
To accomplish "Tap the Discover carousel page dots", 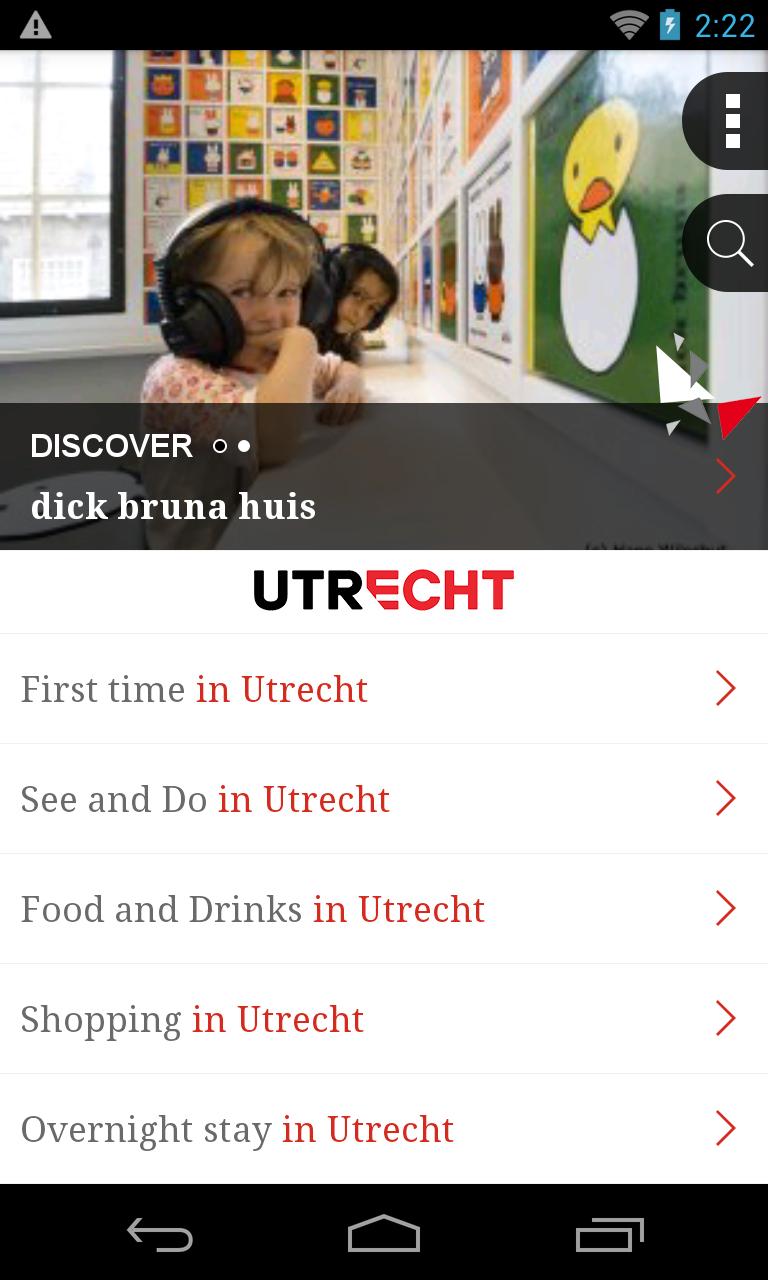I will pos(232,446).
